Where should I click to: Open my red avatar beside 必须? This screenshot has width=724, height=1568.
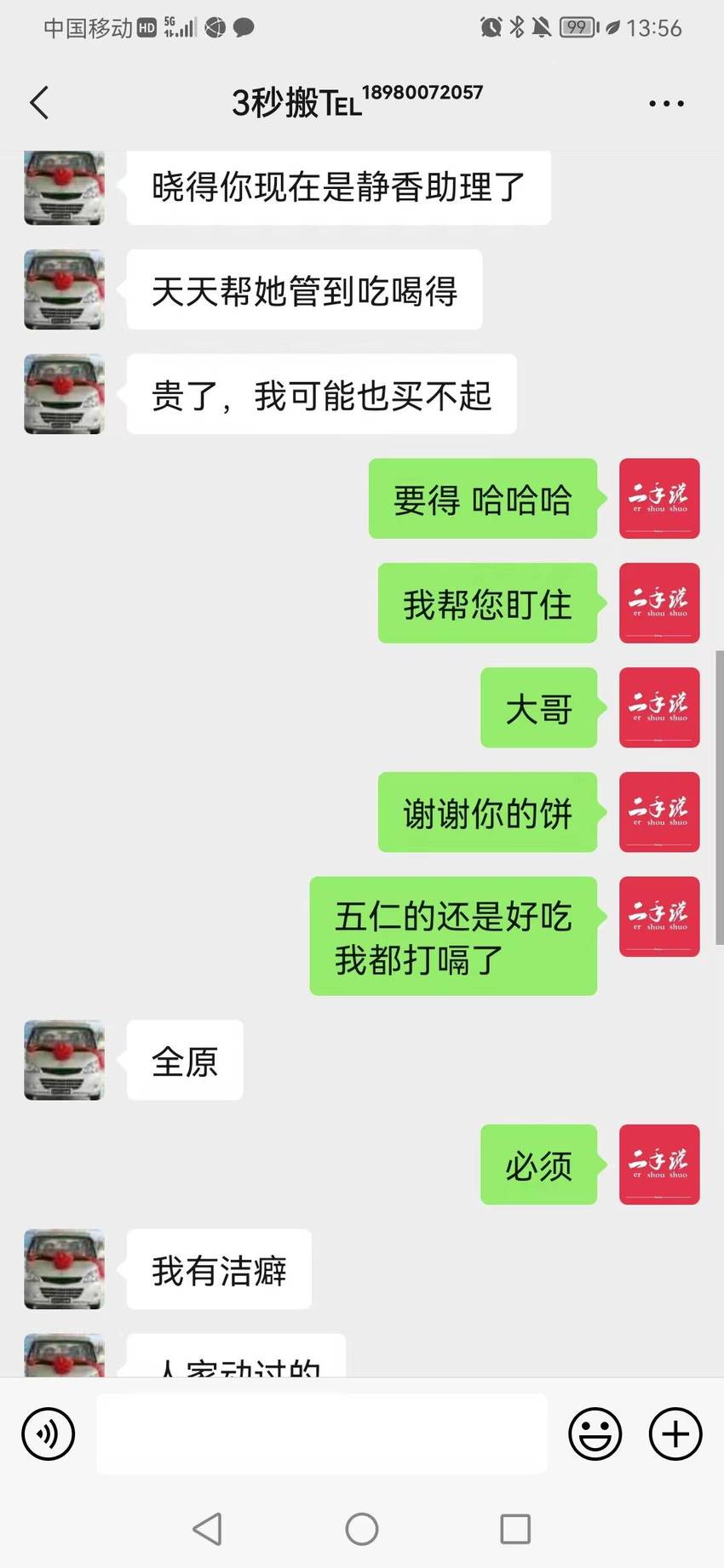point(659,1165)
